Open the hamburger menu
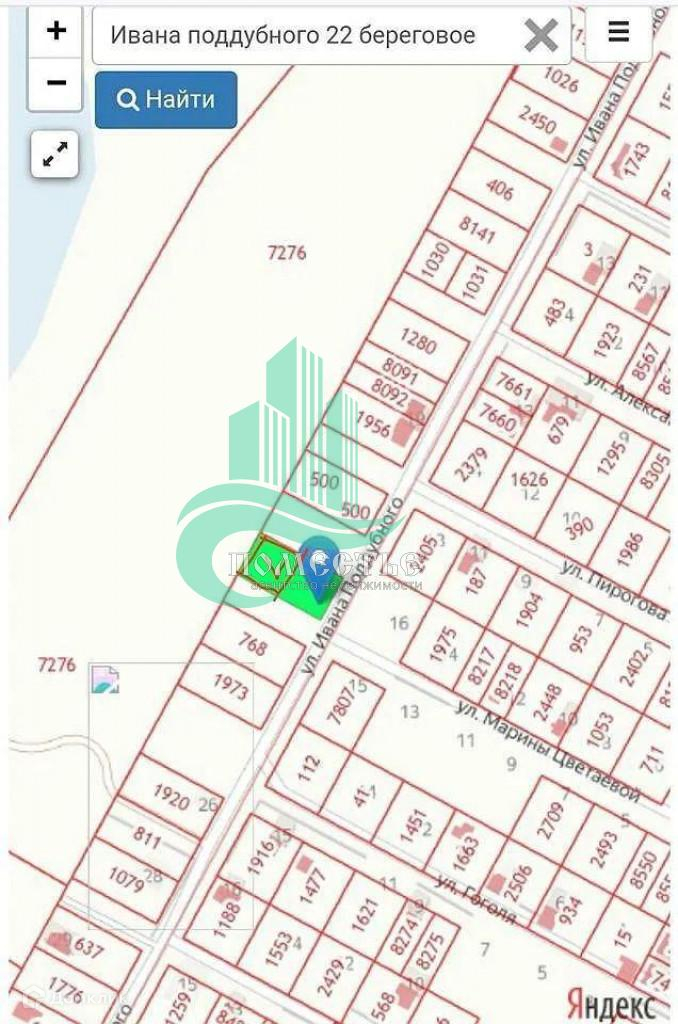This screenshot has width=678, height=1024. click(x=619, y=32)
